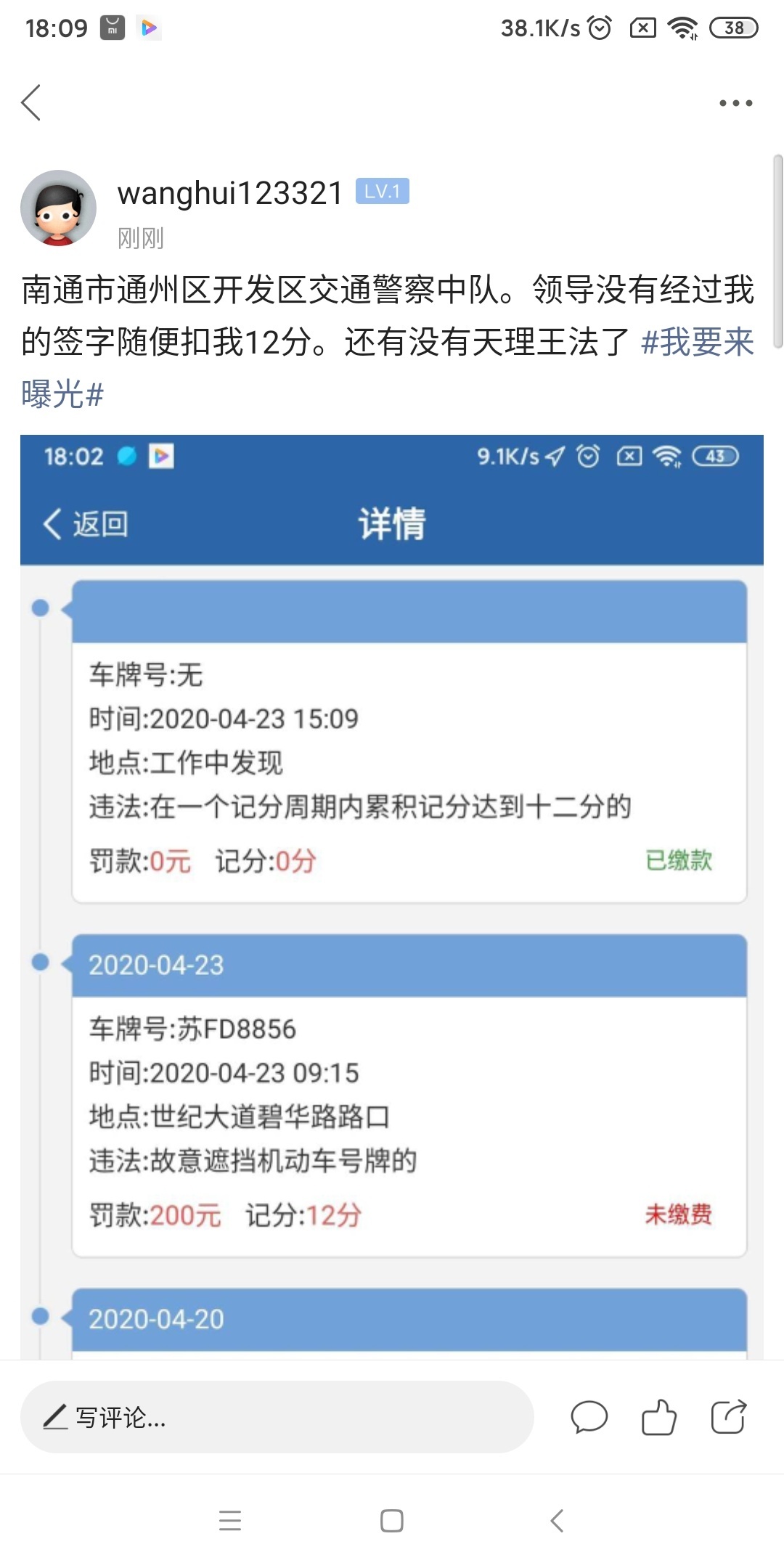Share this post
The height and width of the screenshot is (1568, 784).
pyautogui.click(x=728, y=1417)
